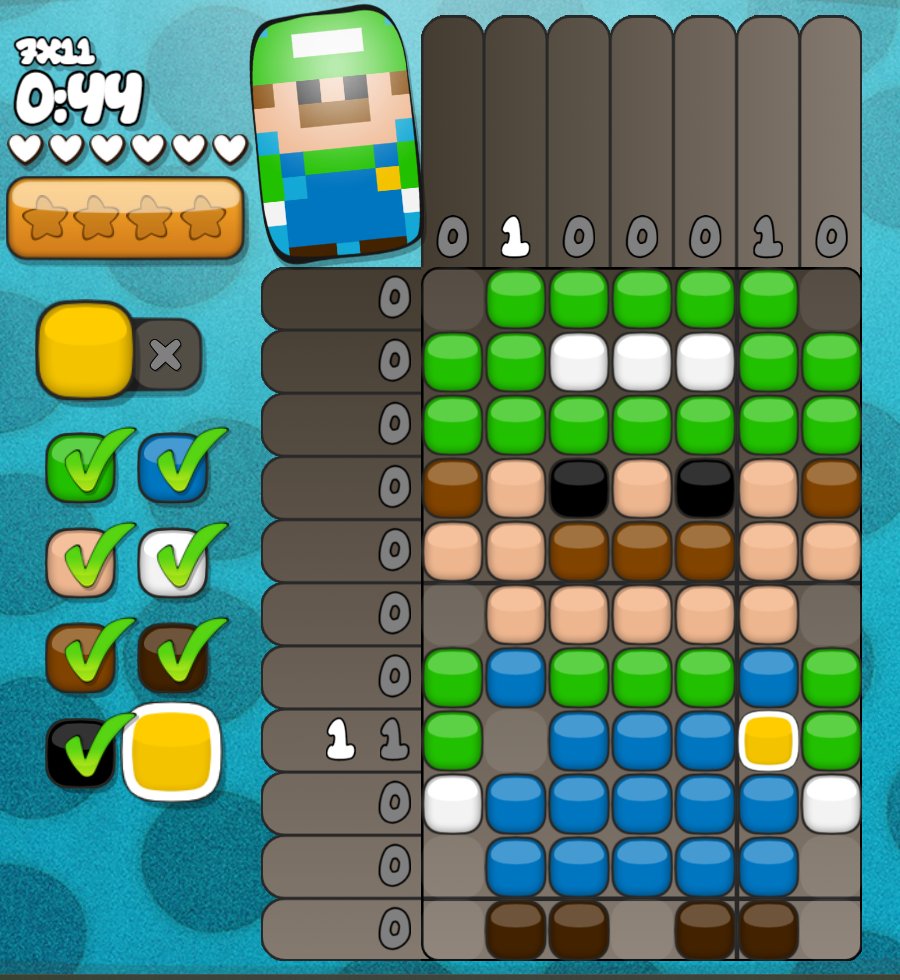900x980 pixels.
Task: Select the yellow swatch in the palette
Action: (x=172, y=752)
